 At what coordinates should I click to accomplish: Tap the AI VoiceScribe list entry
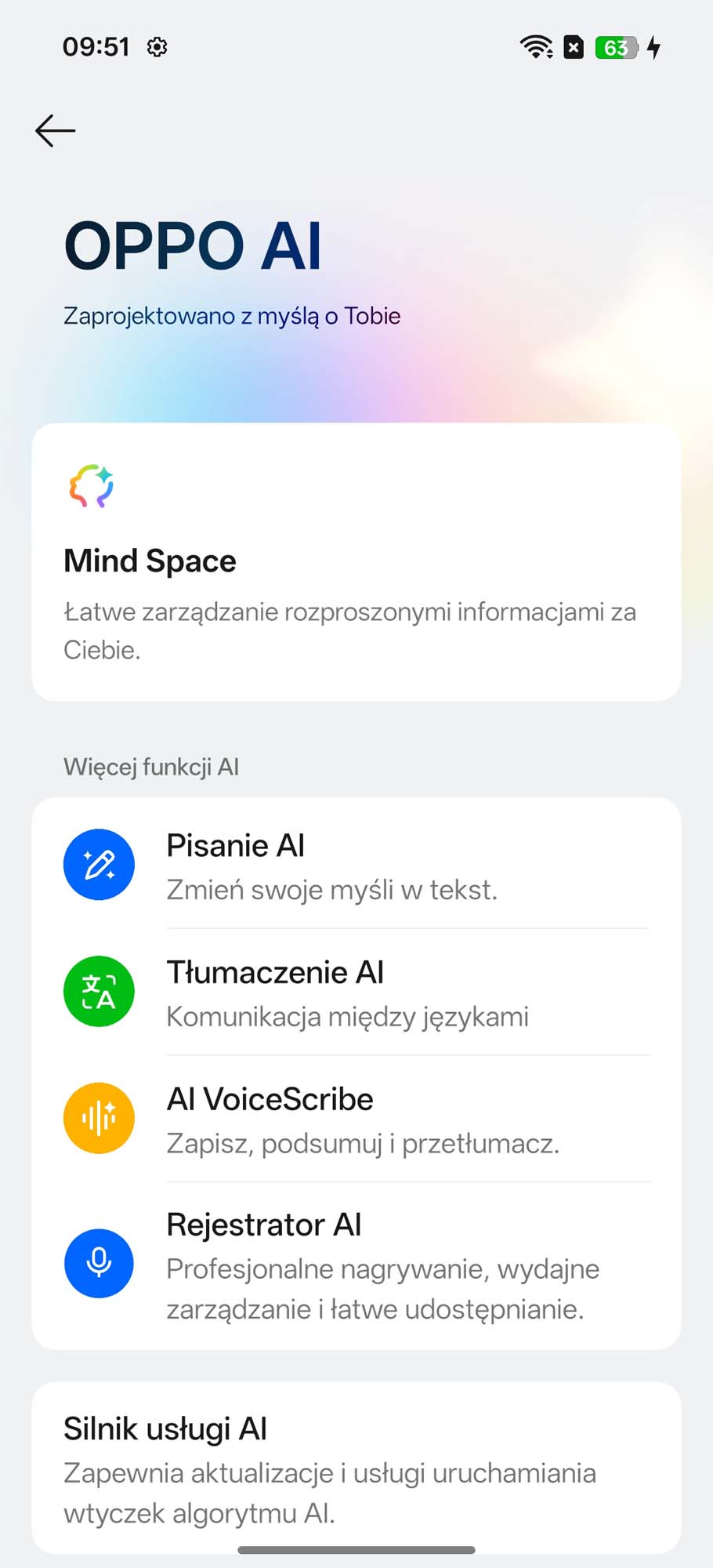point(355,1118)
